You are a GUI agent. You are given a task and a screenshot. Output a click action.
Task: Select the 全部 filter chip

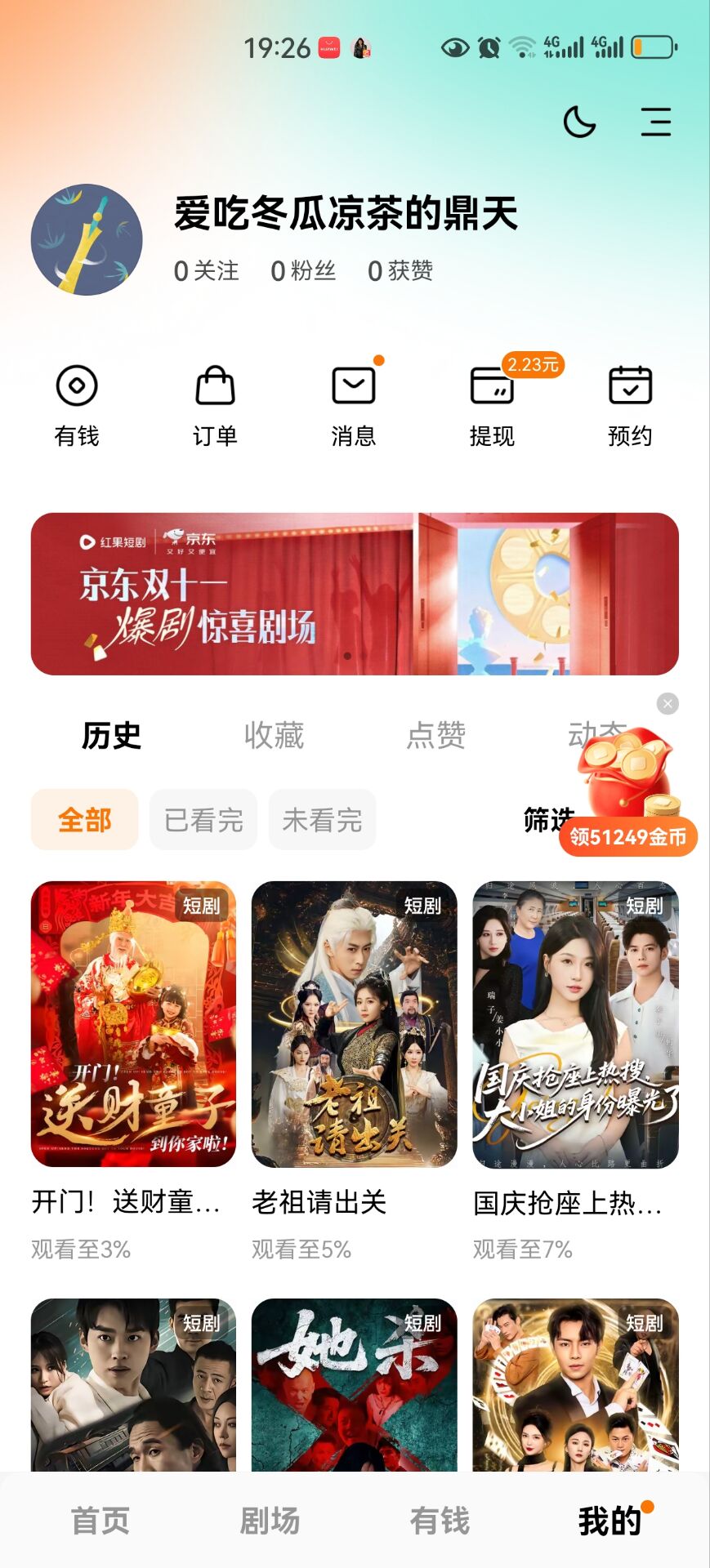[84, 820]
